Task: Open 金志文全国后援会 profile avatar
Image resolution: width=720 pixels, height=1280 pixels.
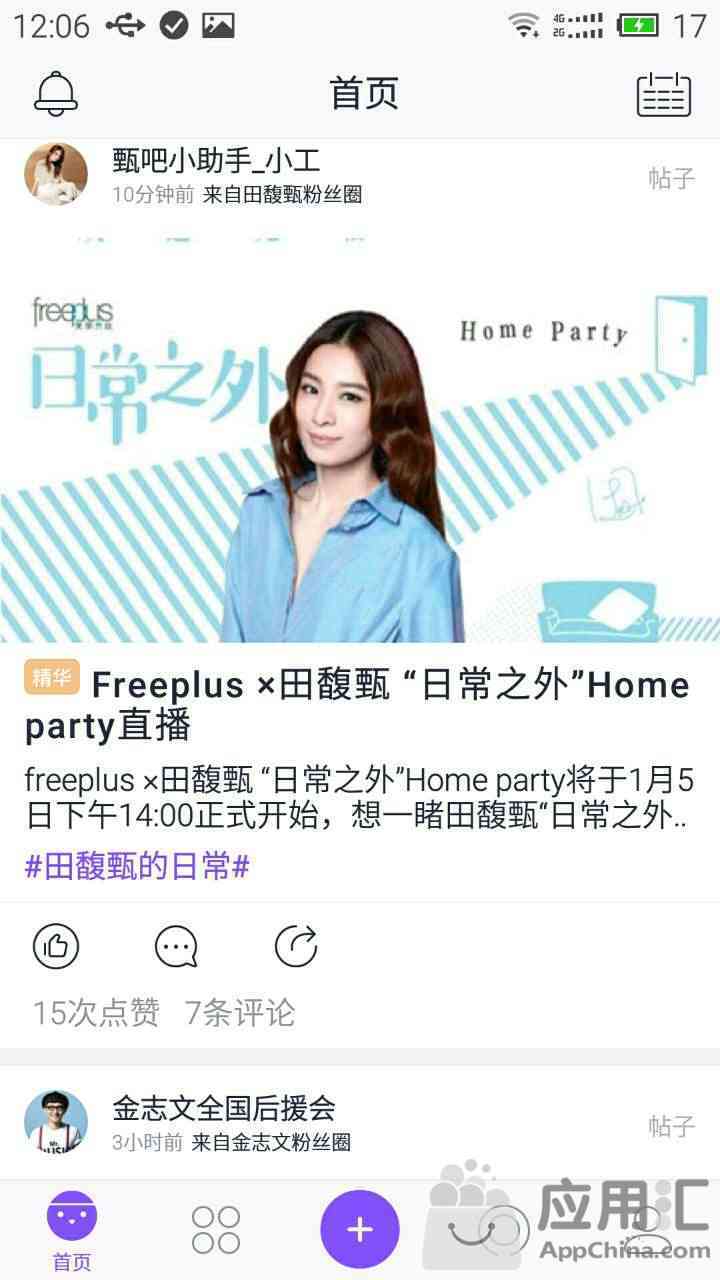Action: [56, 1122]
